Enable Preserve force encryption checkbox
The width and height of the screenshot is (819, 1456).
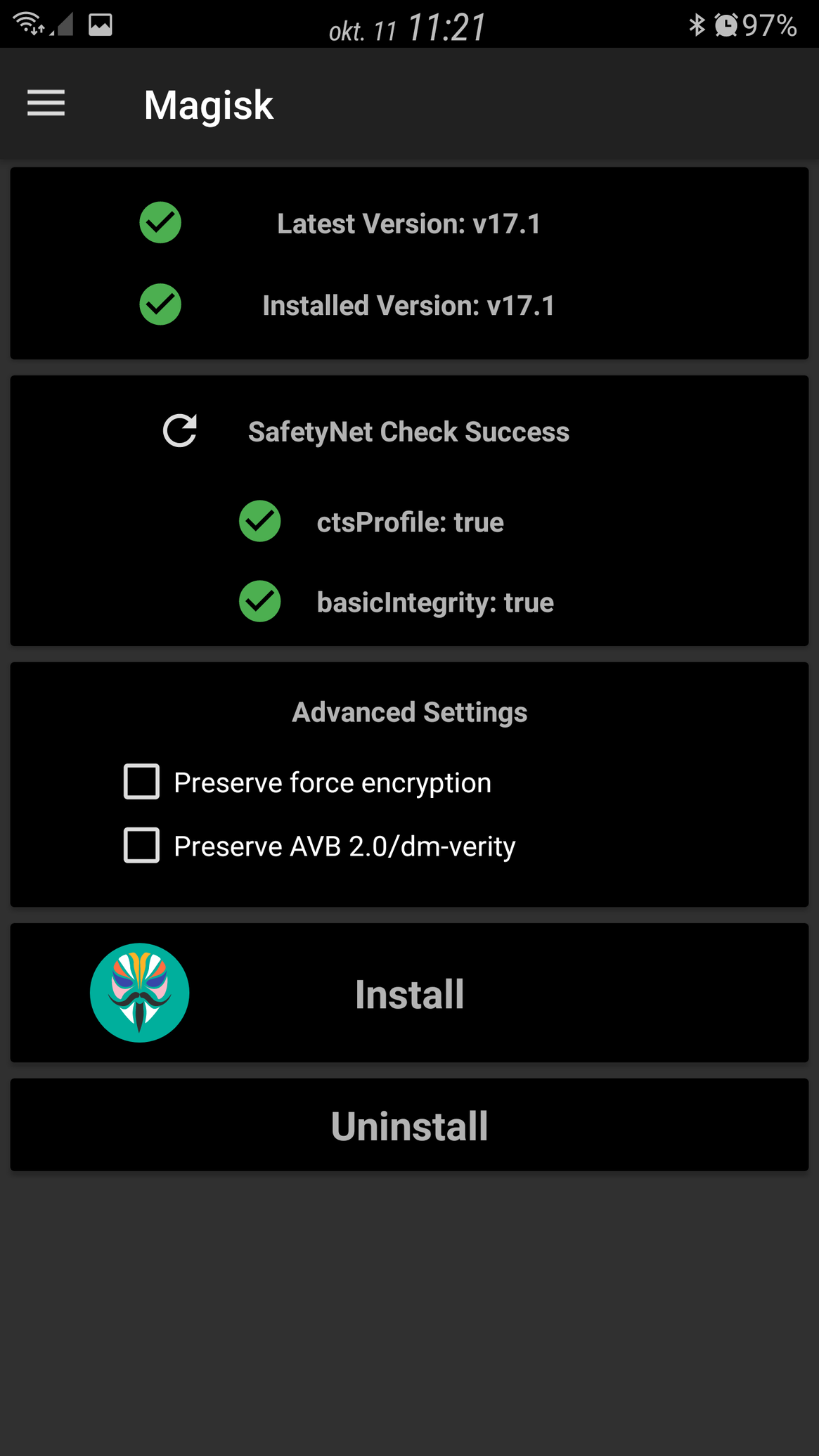pos(141,782)
